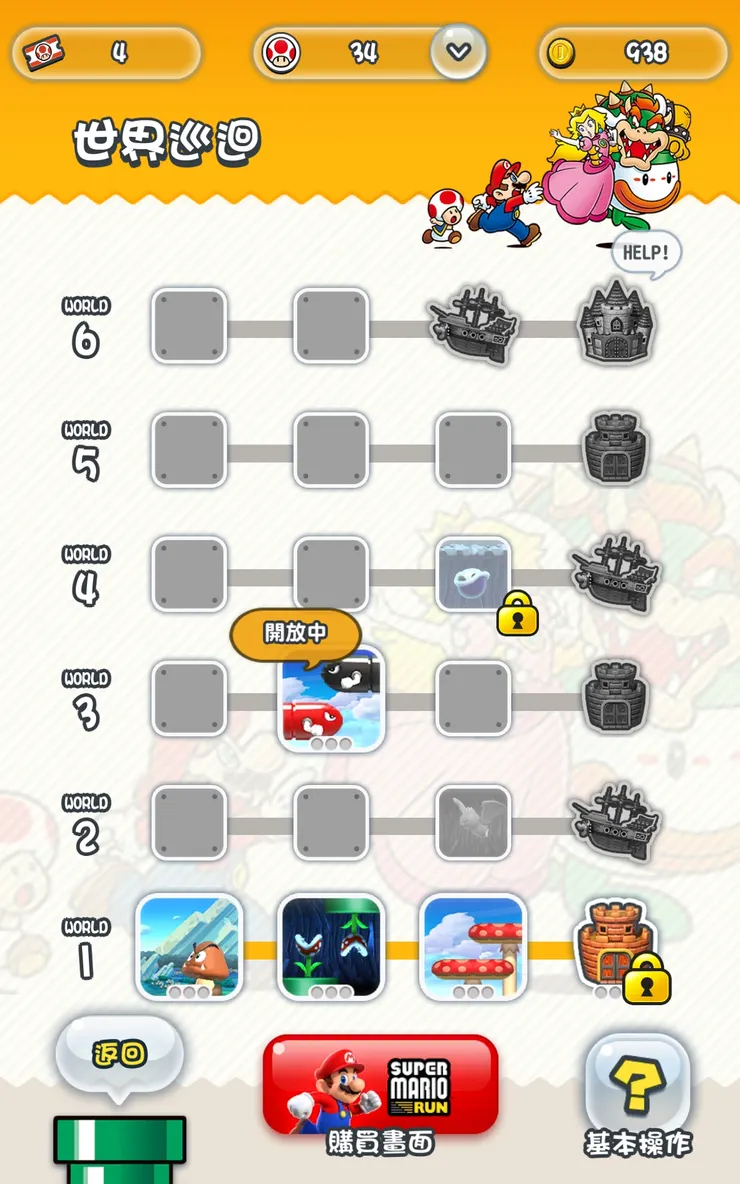This screenshot has height=1184, width=740.
Task: Select the World 6 Bowser castle
Action: tap(616, 323)
